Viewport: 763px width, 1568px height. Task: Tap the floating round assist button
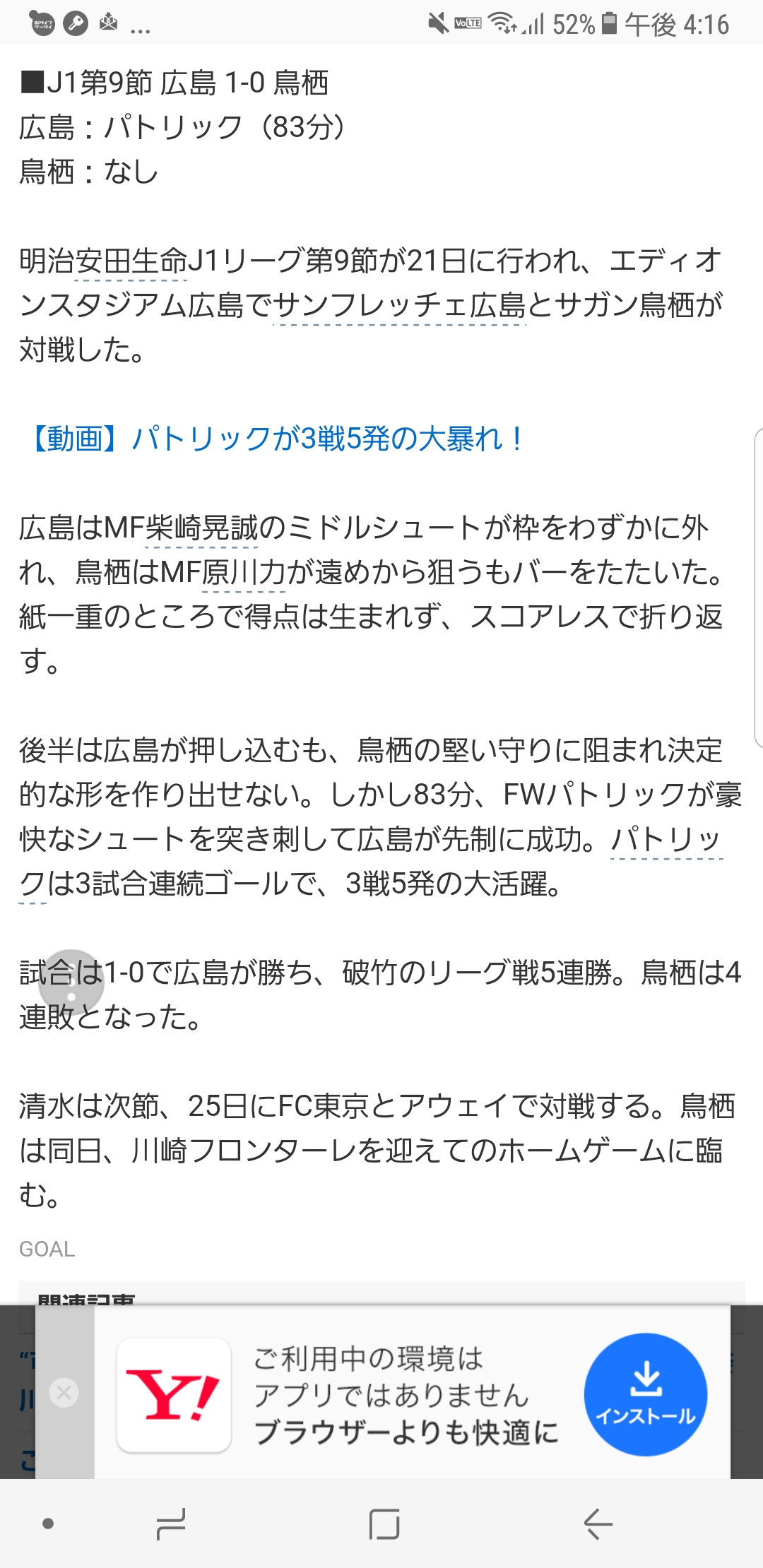(x=71, y=982)
